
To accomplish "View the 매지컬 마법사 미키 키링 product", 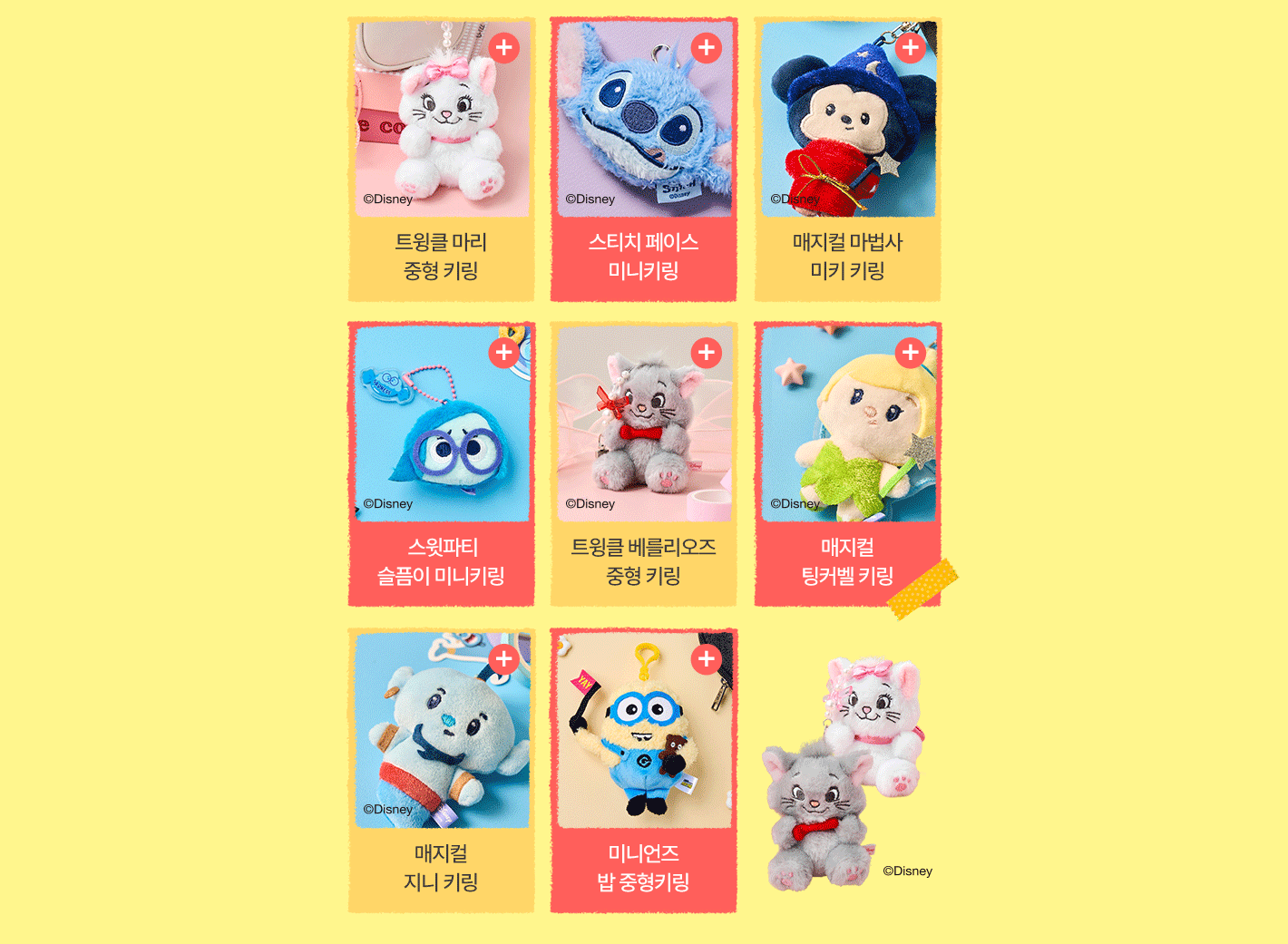I will click(x=847, y=159).
